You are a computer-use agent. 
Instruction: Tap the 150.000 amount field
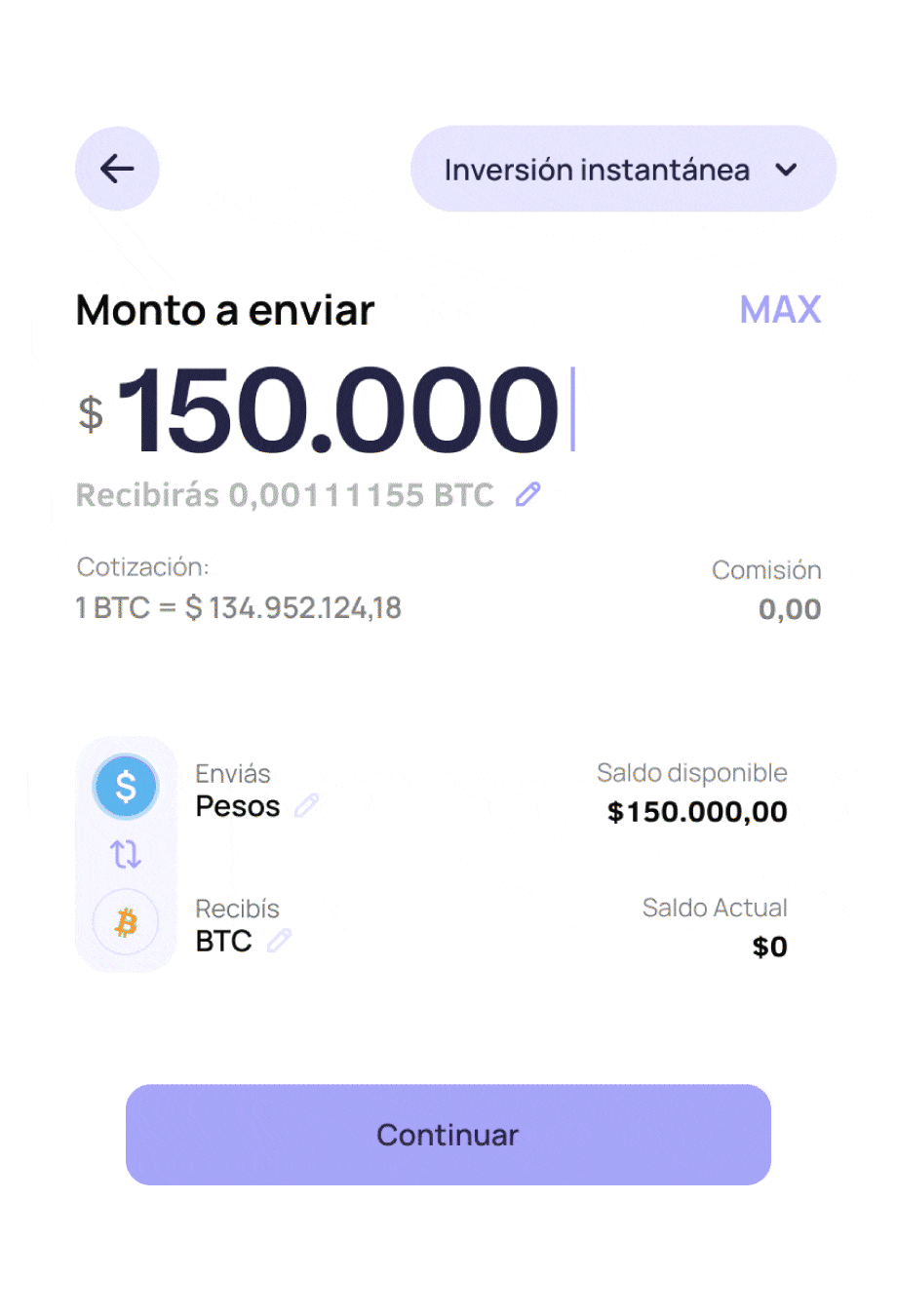coord(337,409)
